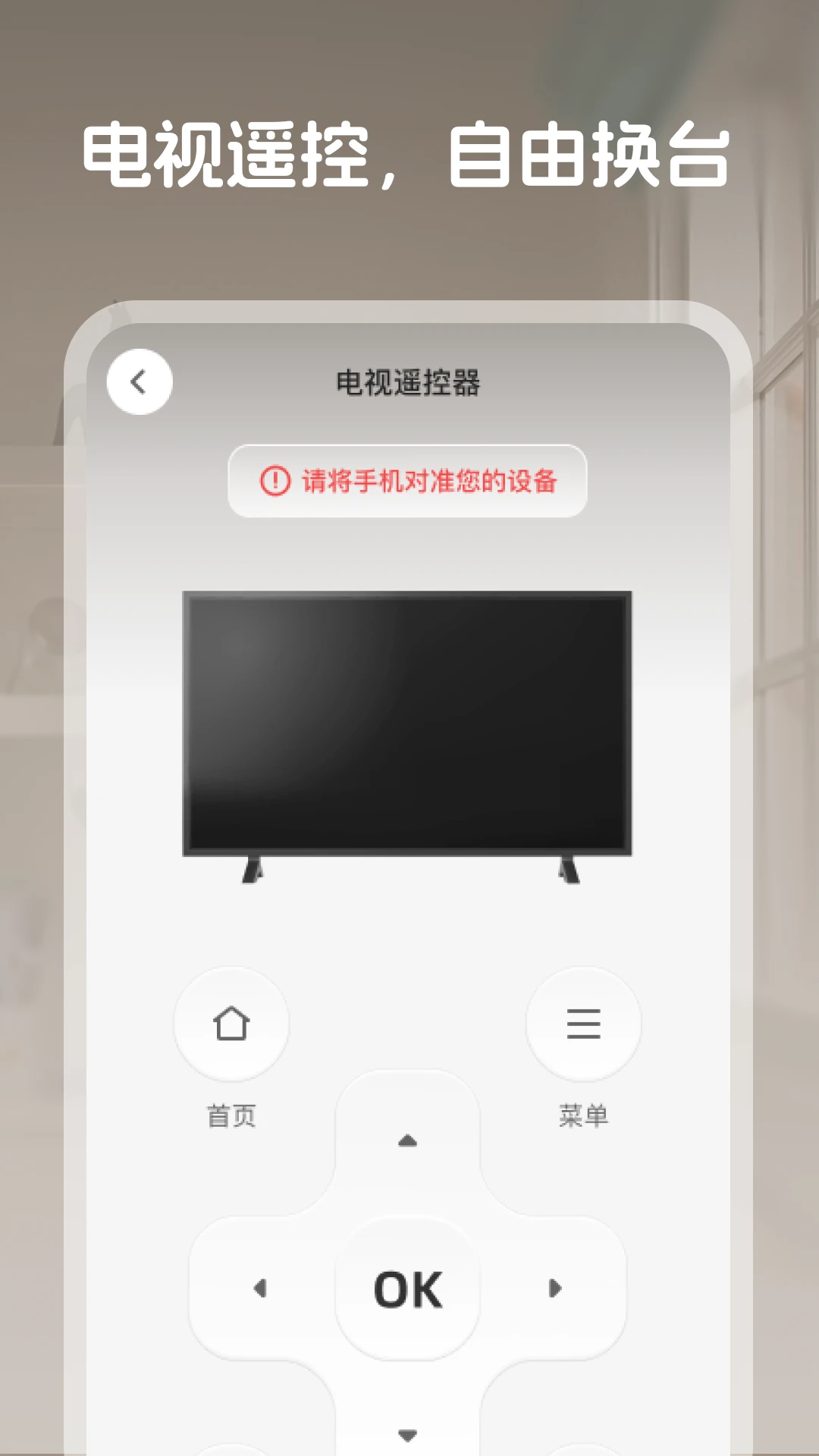Select the 电视遥控器 title tab
The image size is (819, 1456).
(x=409, y=381)
